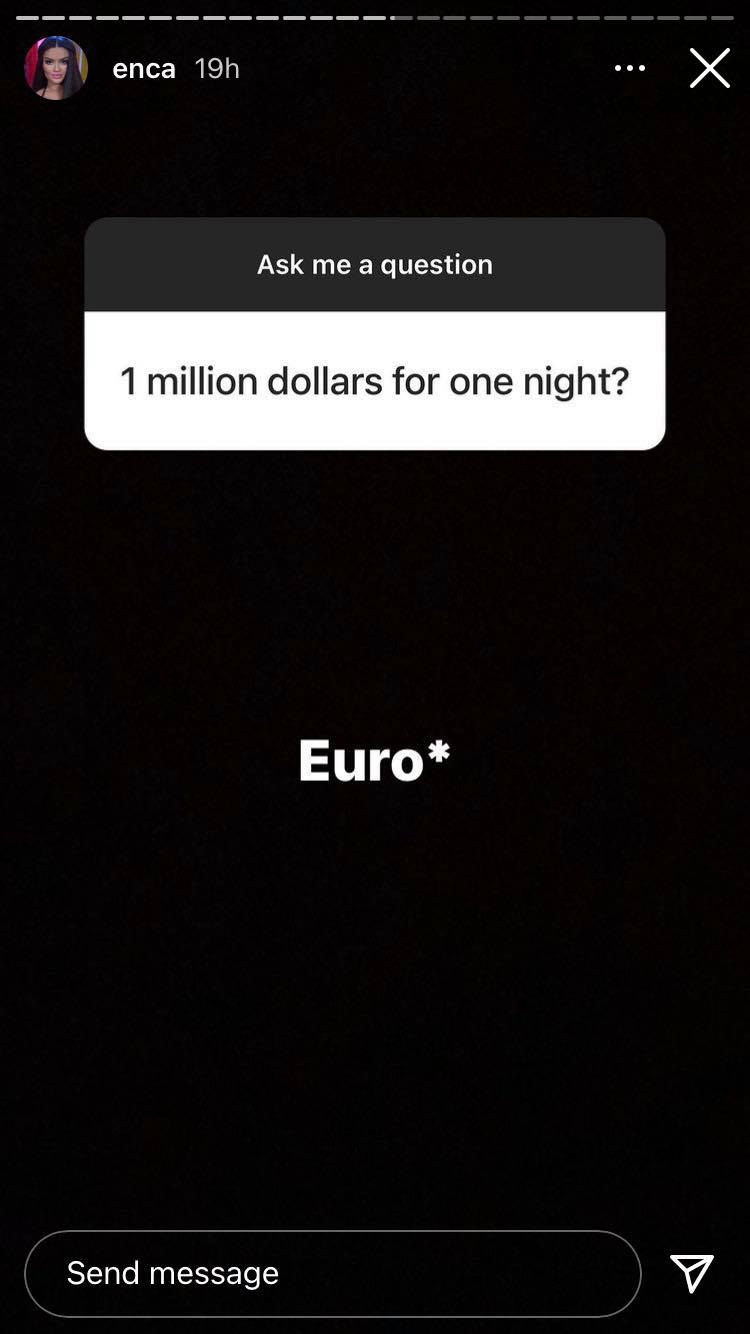This screenshot has width=750, height=1334.
Task: Open the three-dot story options menu
Action: pos(629,68)
